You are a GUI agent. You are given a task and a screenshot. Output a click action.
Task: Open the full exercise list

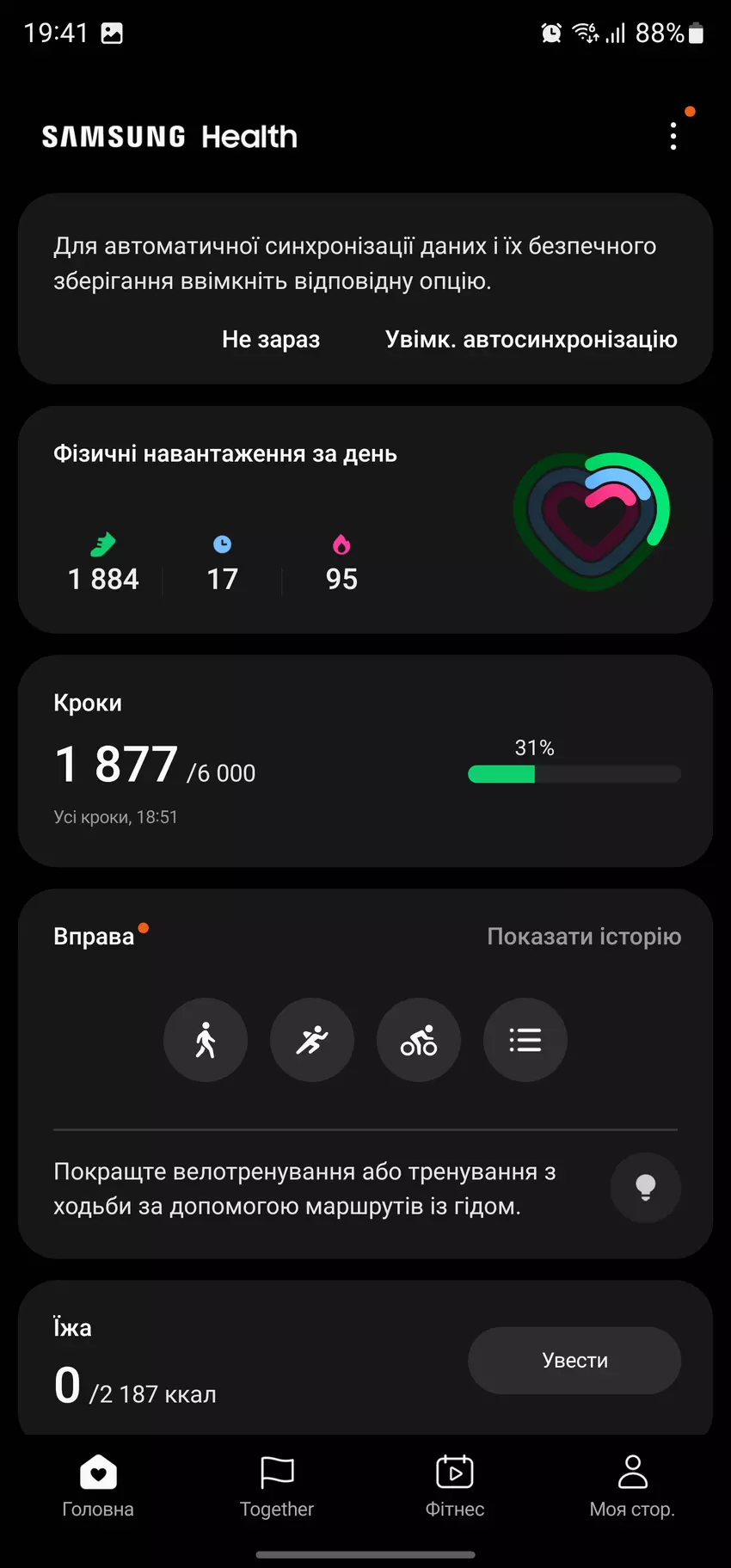(x=525, y=1040)
